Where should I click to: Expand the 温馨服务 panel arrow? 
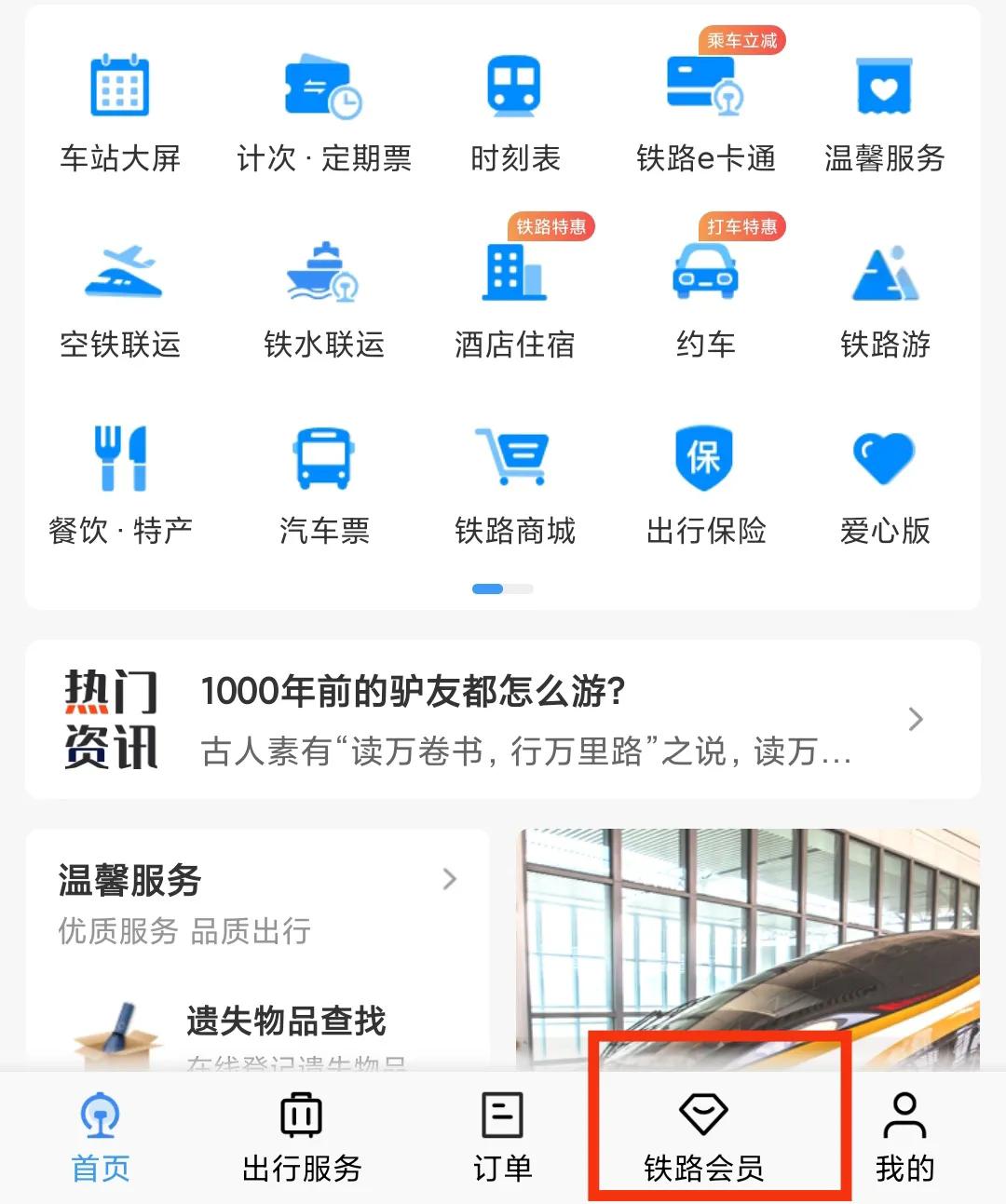(451, 879)
